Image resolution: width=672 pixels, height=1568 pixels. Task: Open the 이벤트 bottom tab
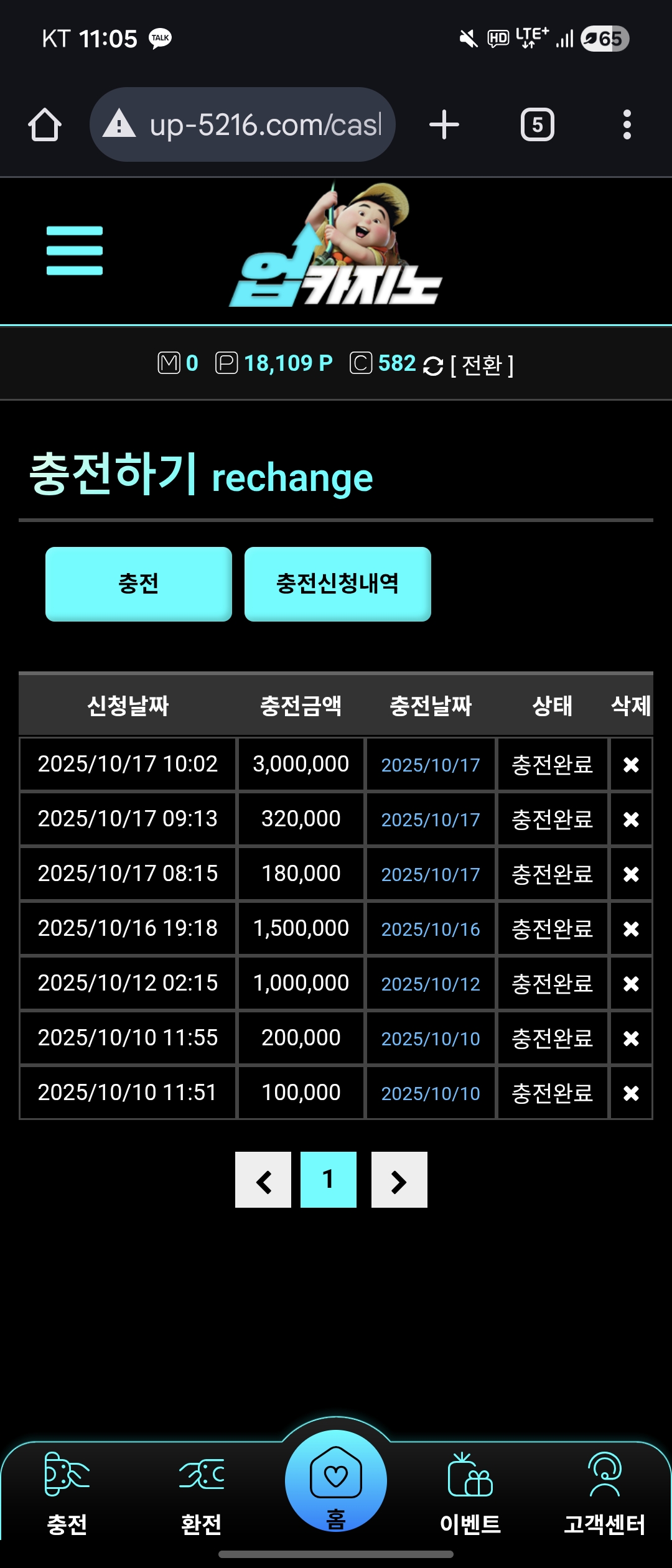coord(470,1493)
